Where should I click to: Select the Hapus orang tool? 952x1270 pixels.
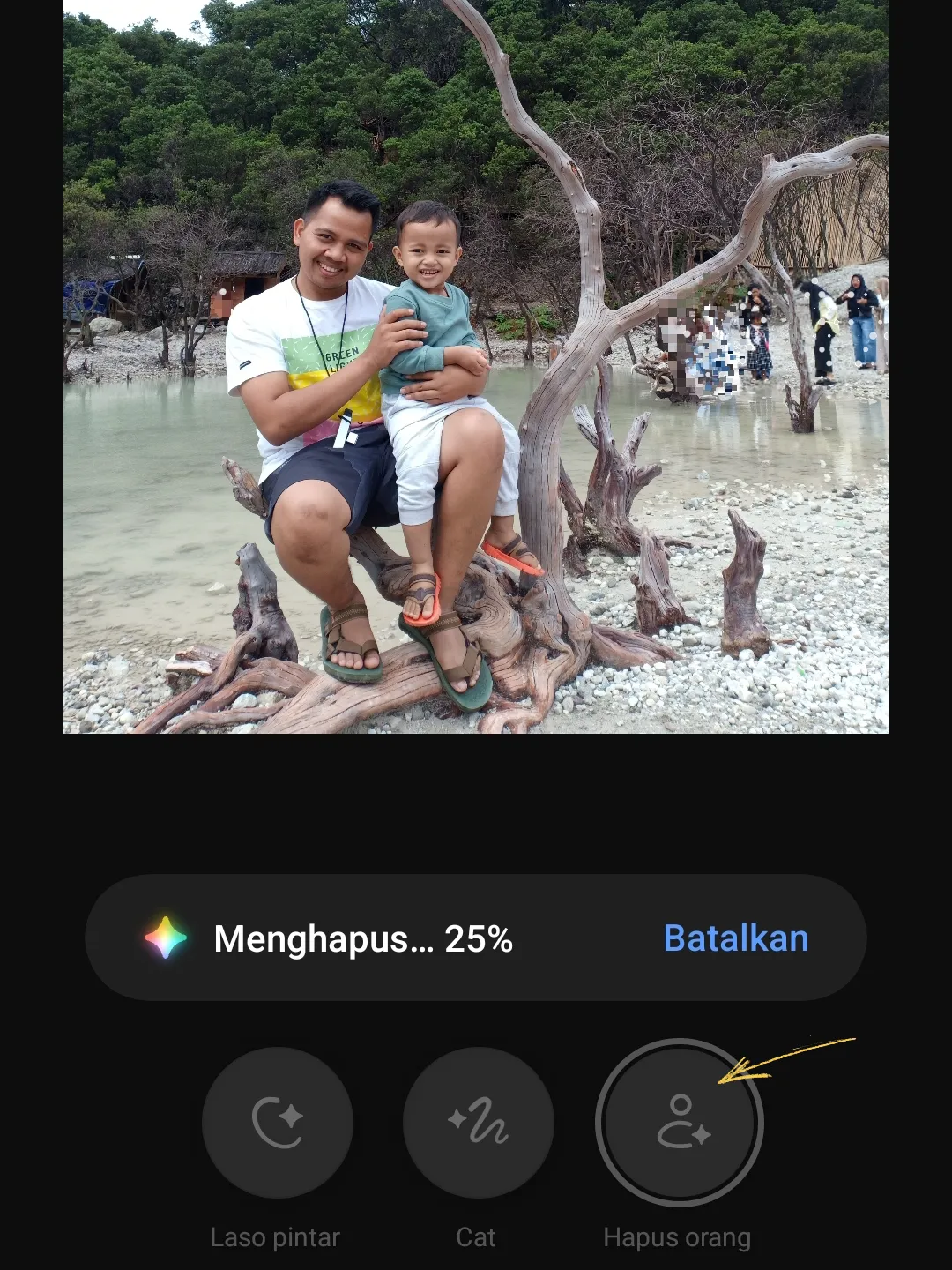679,1123
